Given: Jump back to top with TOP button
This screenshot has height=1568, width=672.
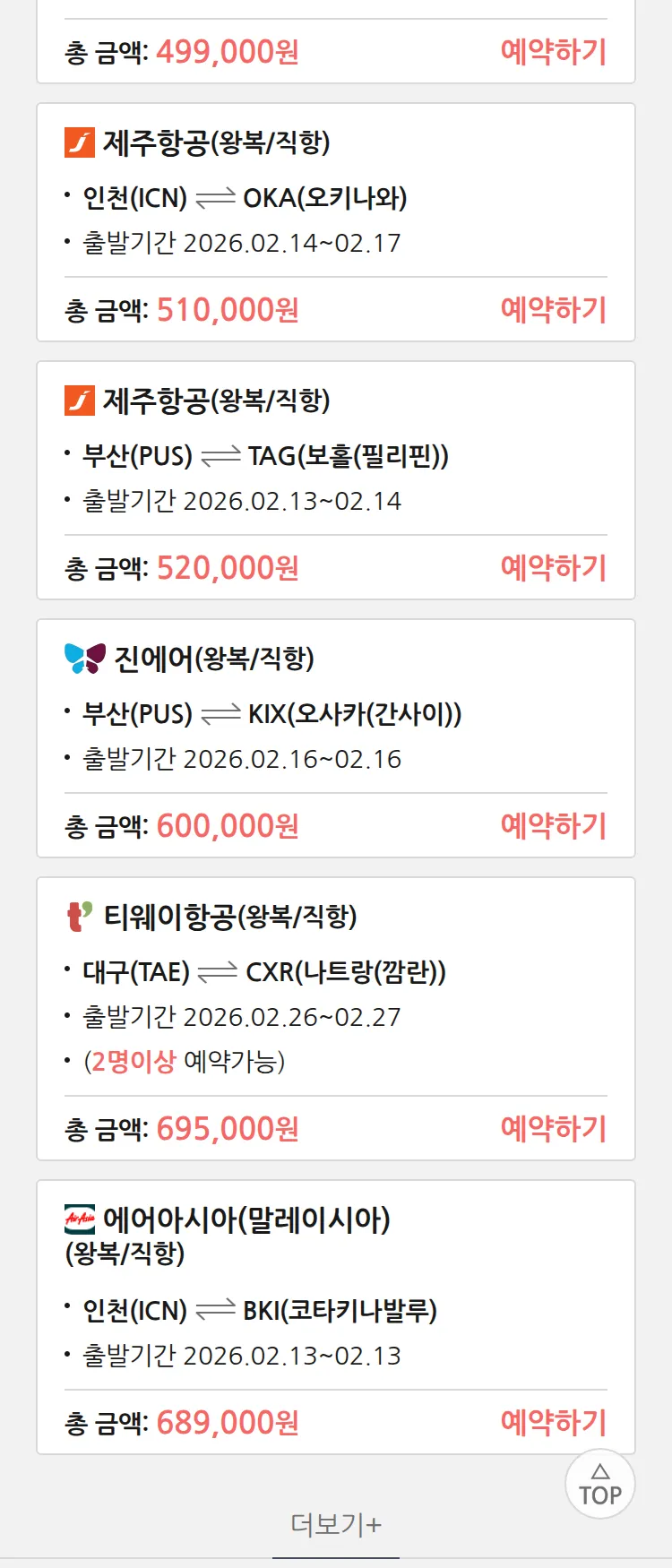Looking at the screenshot, I should point(599,1485).
